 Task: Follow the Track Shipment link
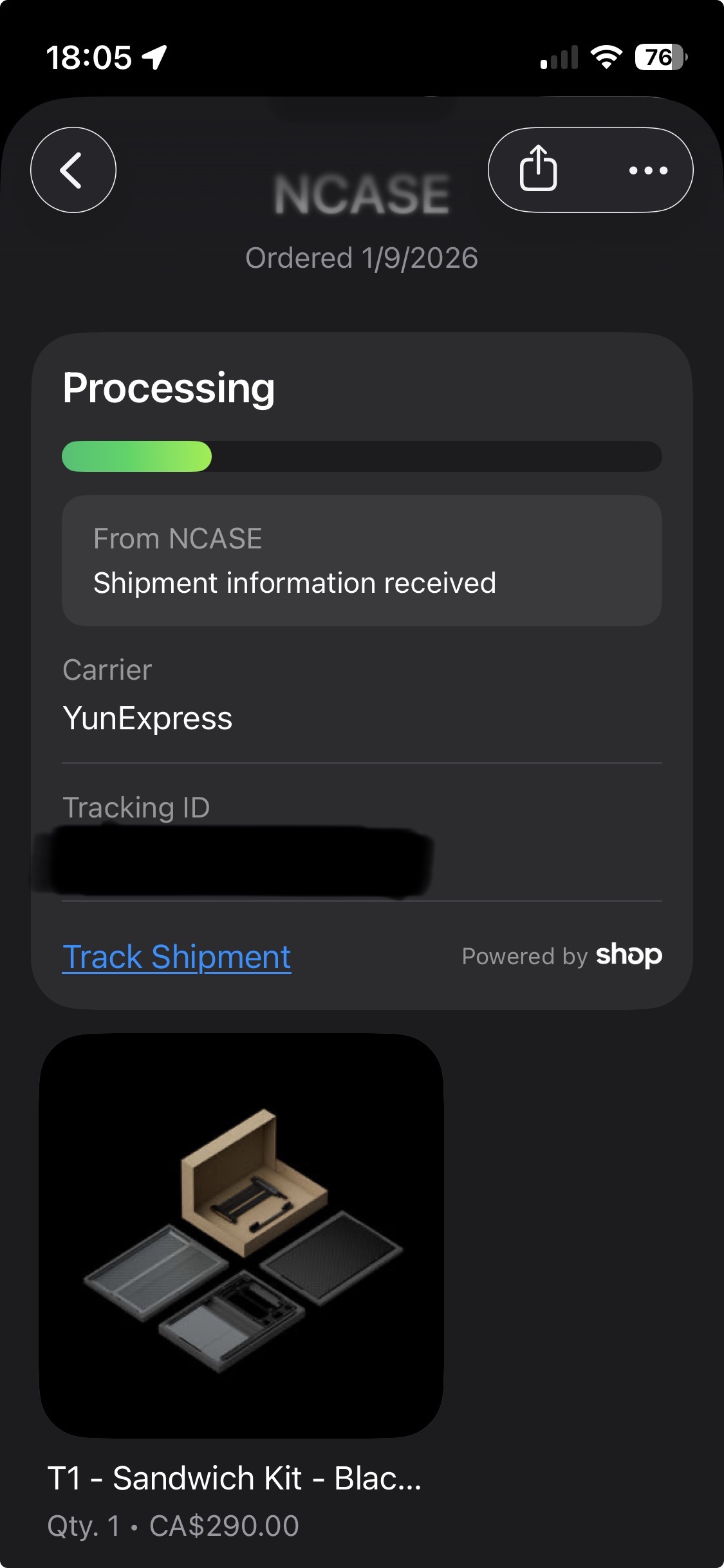(176, 957)
